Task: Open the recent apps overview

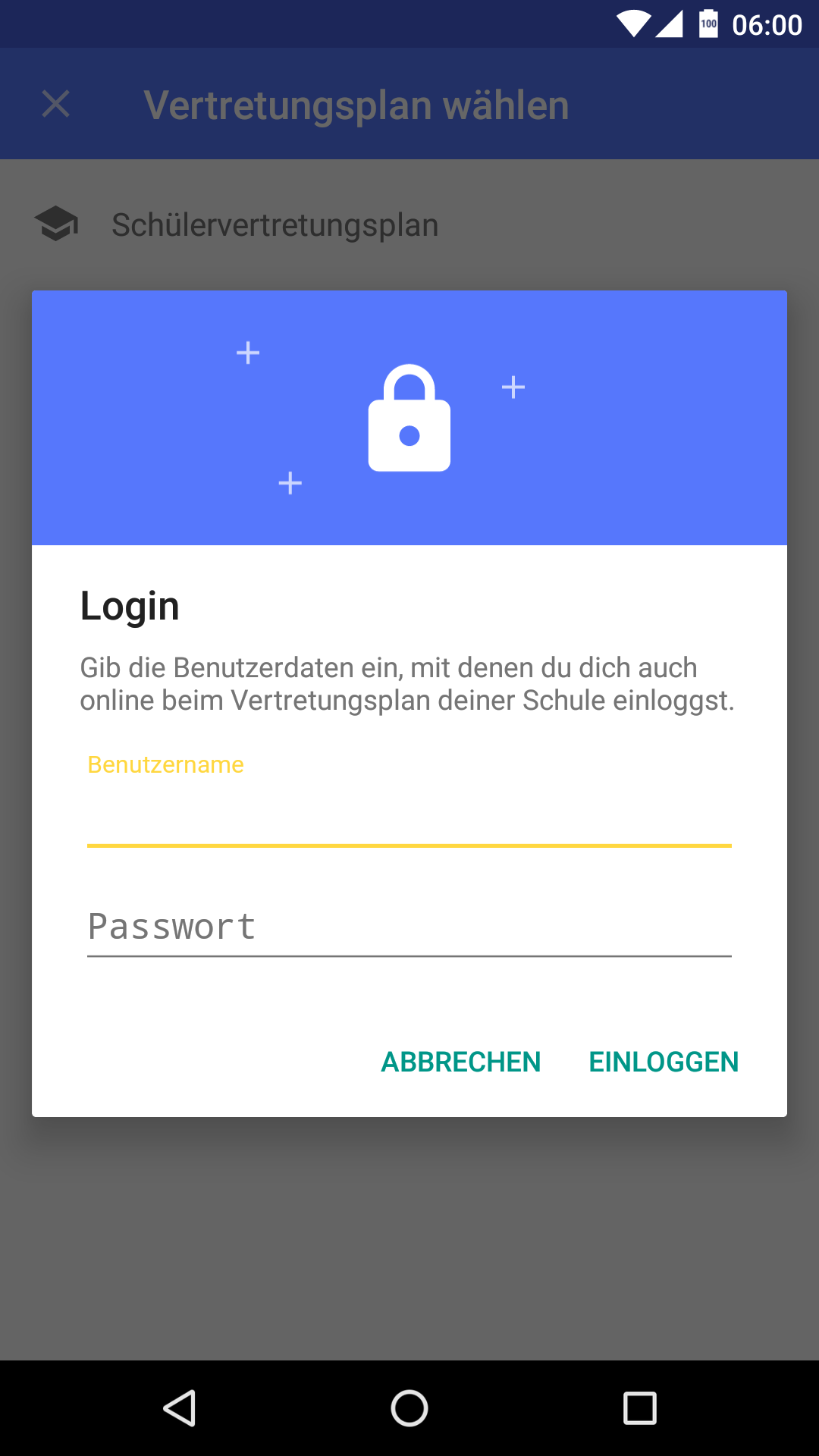Action: point(639,1408)
